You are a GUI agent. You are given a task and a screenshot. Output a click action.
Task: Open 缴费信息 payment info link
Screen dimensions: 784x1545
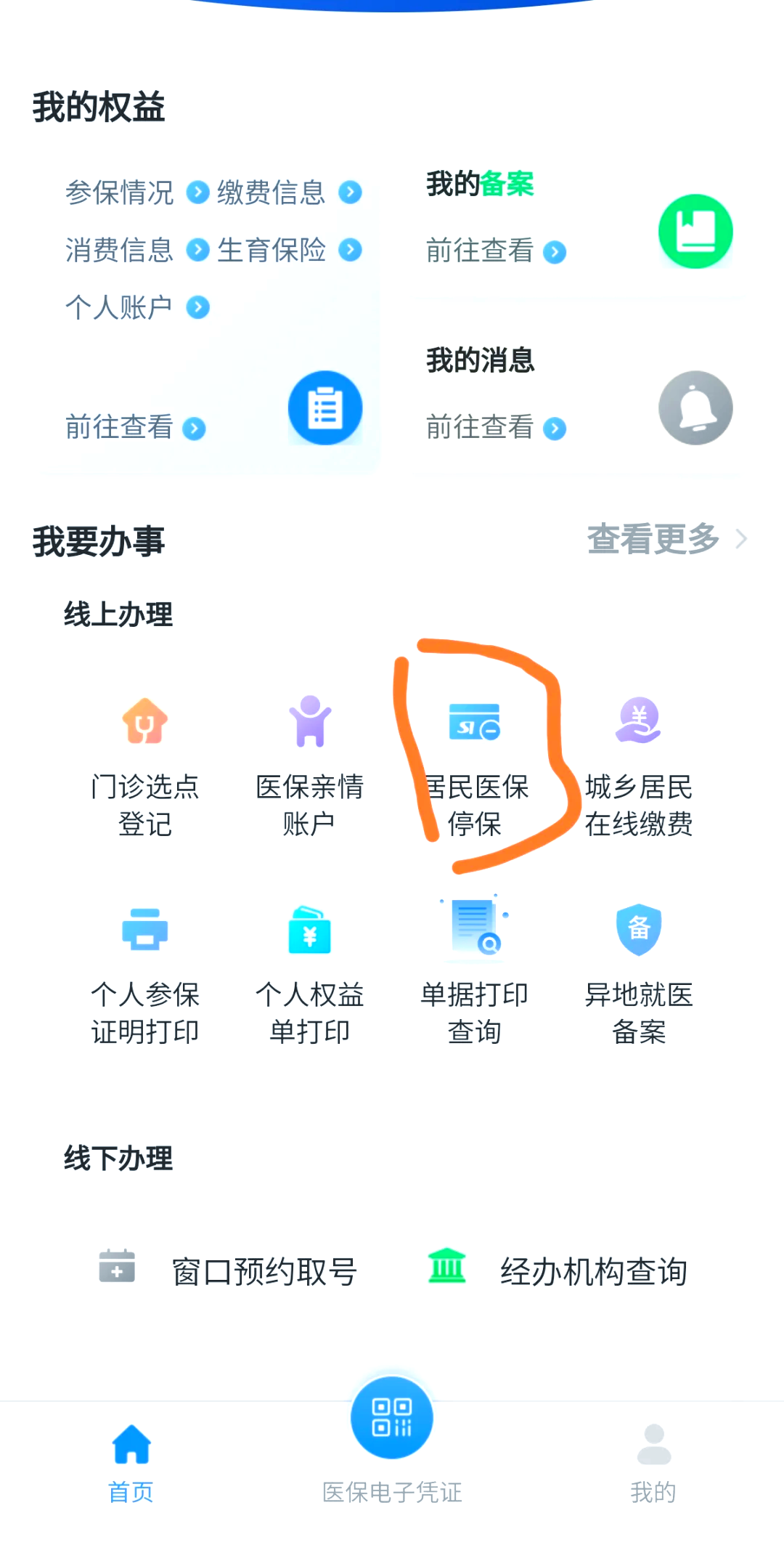coord(272,192)
